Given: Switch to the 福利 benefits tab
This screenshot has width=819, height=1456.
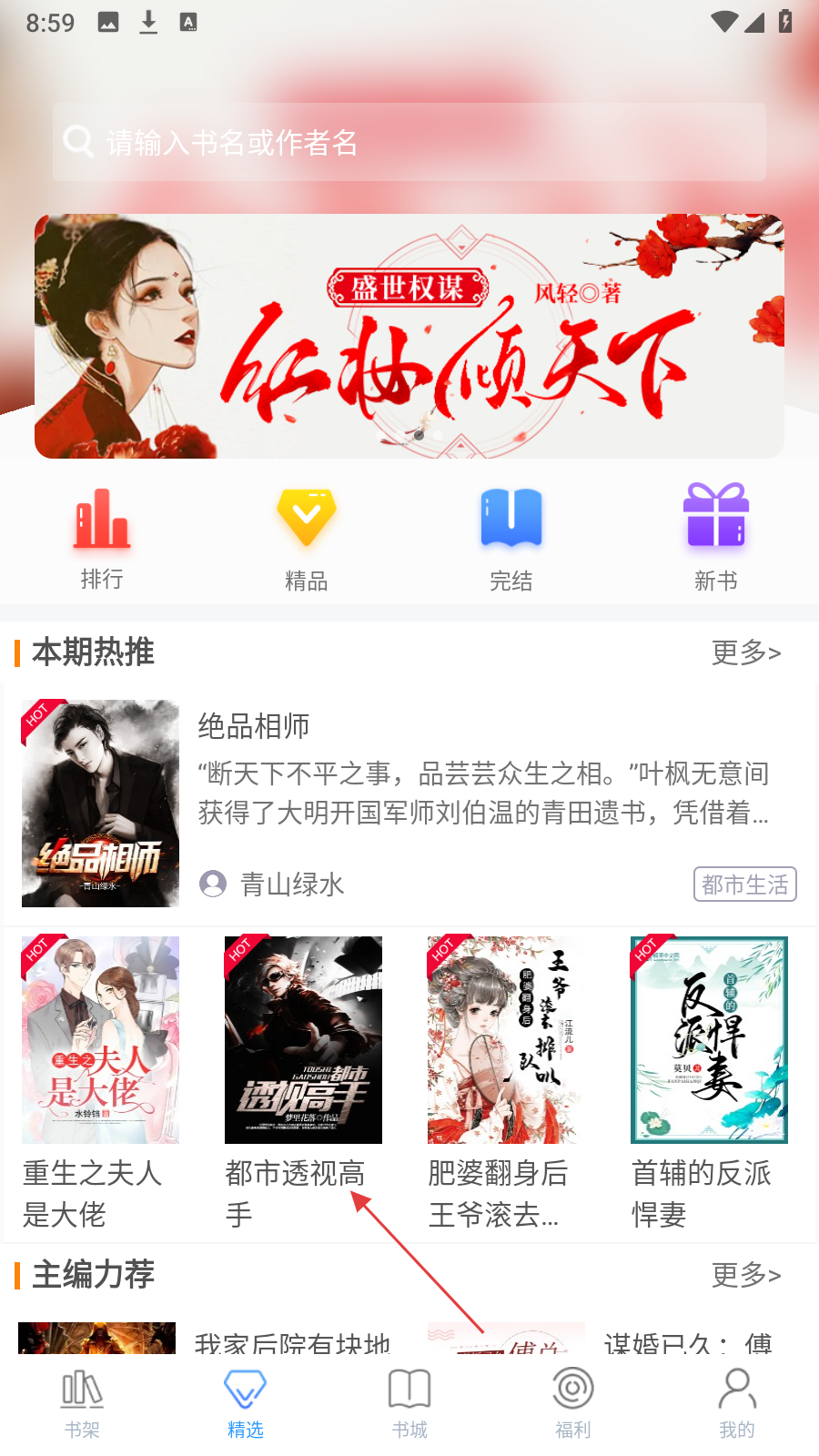Looking at the screenshot, I should coord(573,1404).
